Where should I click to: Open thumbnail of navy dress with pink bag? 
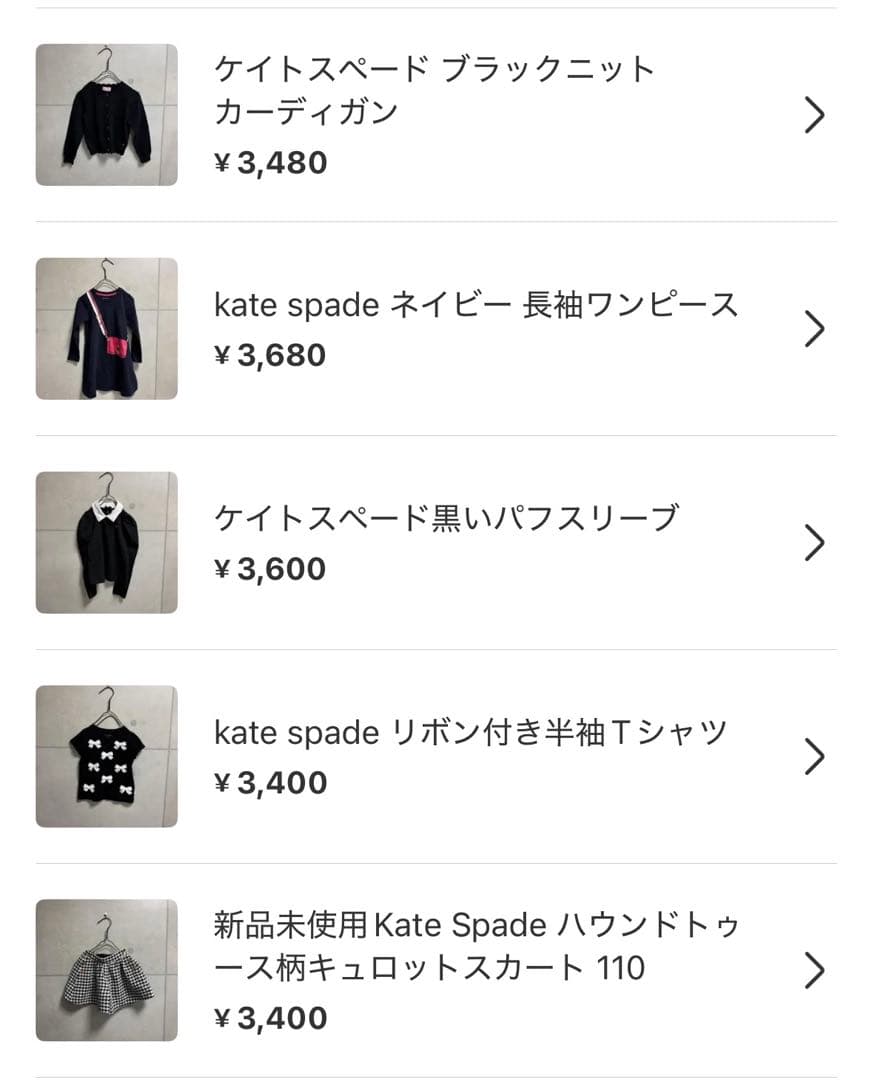click(x=106, y=328)
